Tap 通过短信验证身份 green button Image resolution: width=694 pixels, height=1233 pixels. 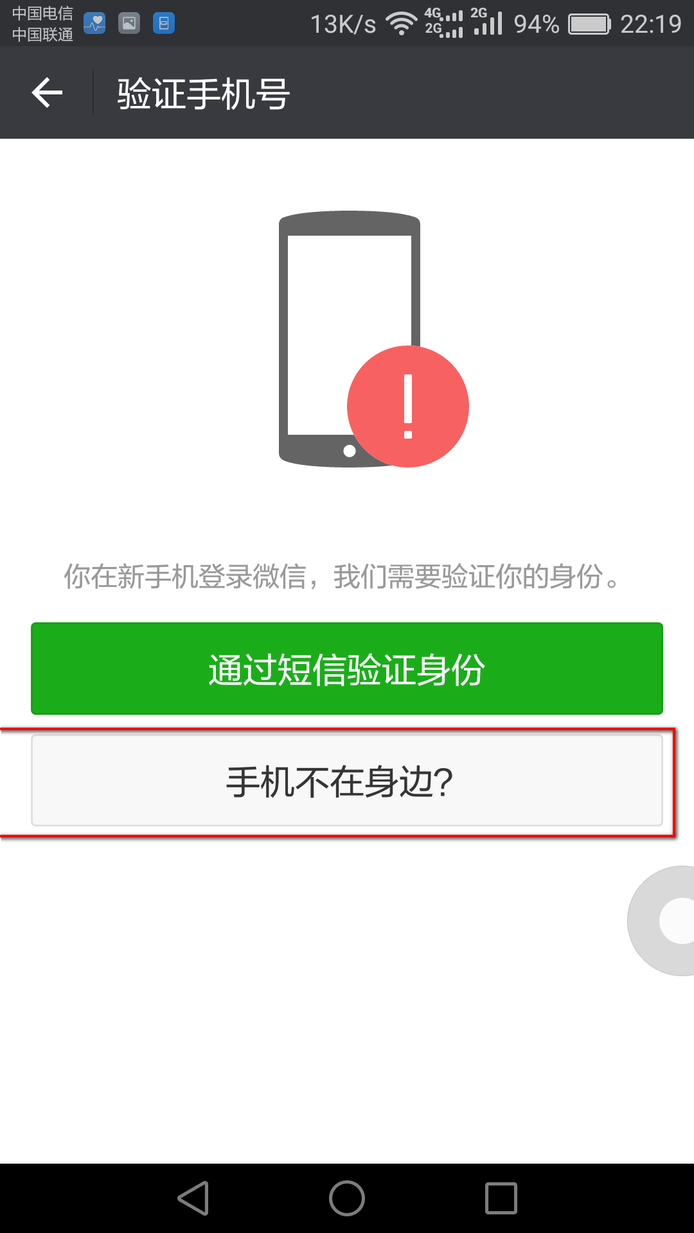(347, 668)
